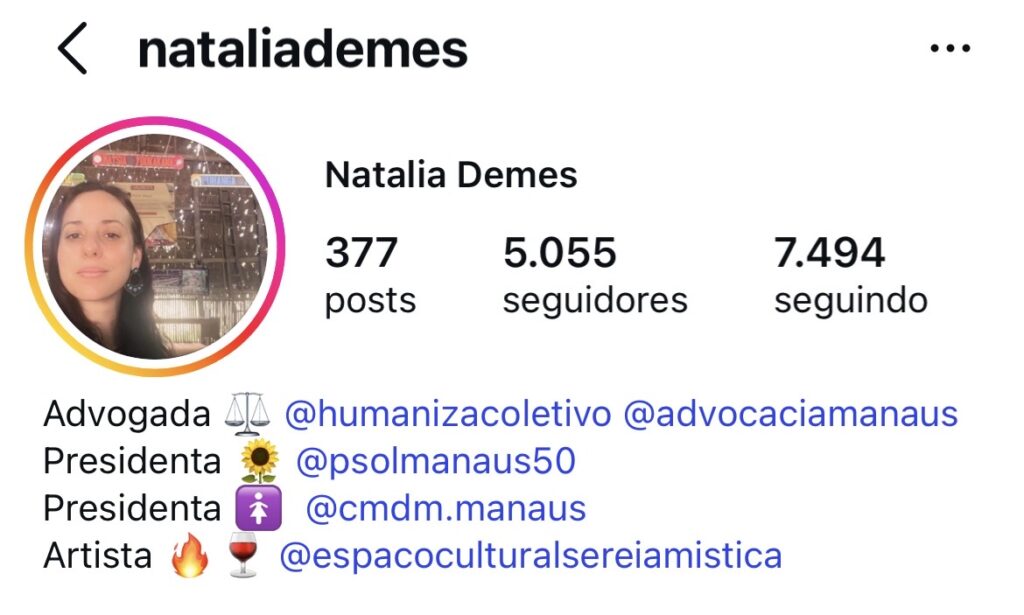Open the @espacoculturalsereiamistica mention
Viewport: 1024px width, 615px height.
click(530, 555)
